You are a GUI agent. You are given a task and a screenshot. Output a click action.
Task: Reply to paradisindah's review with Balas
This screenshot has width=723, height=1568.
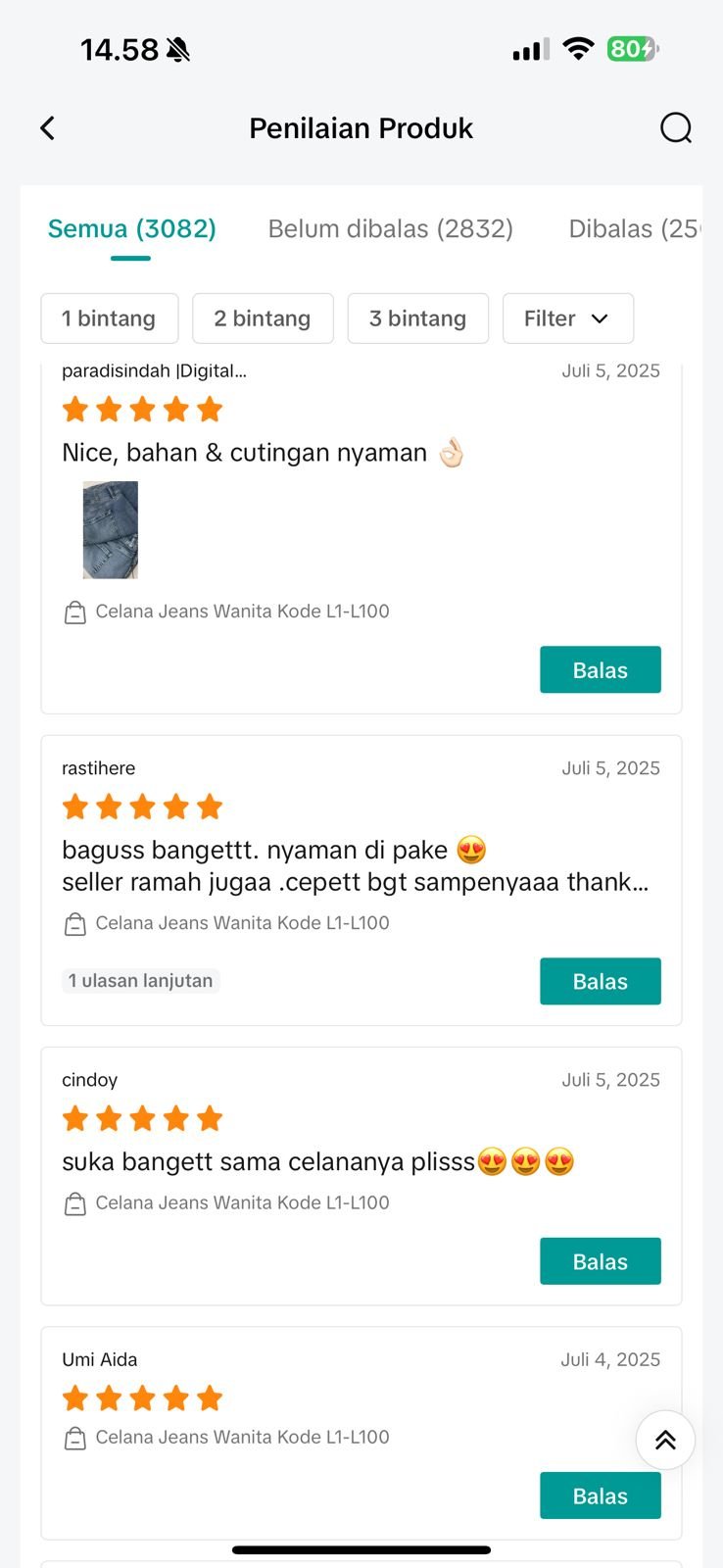[600, 670]
